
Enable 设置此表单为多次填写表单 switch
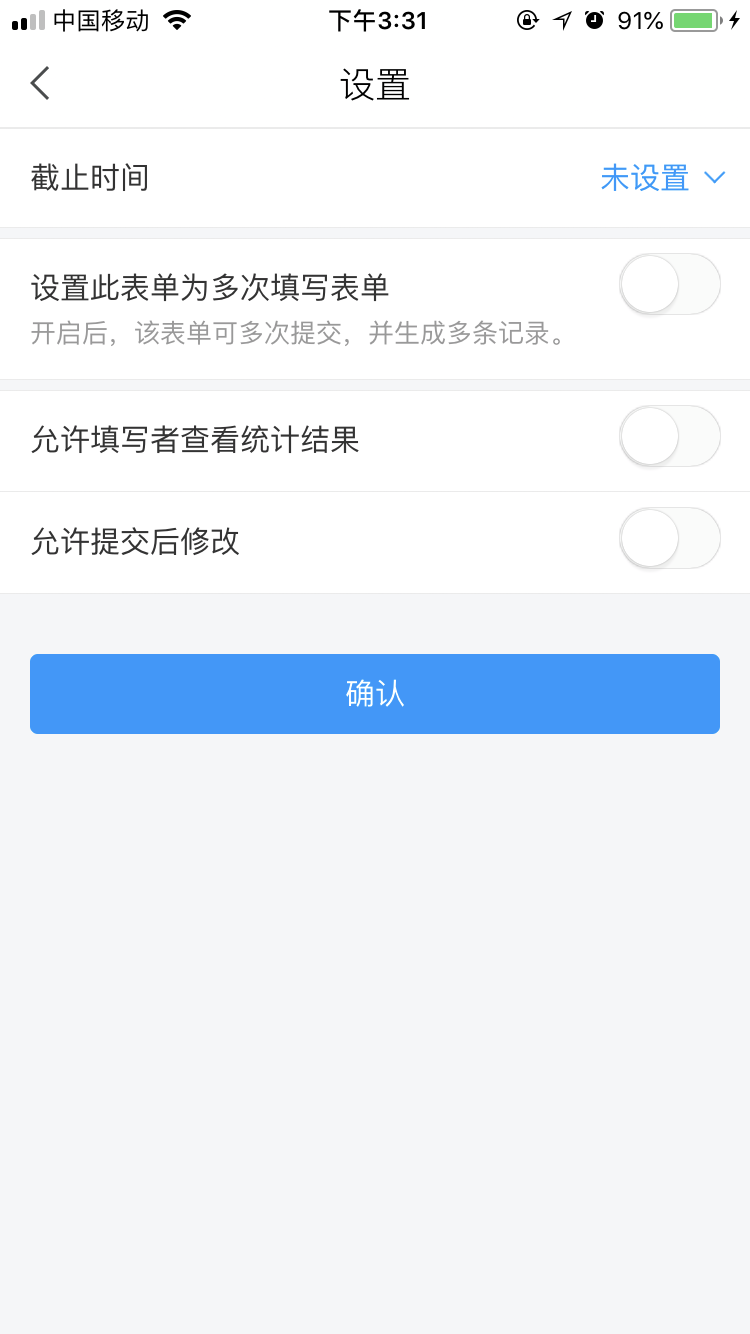[669, 285]
